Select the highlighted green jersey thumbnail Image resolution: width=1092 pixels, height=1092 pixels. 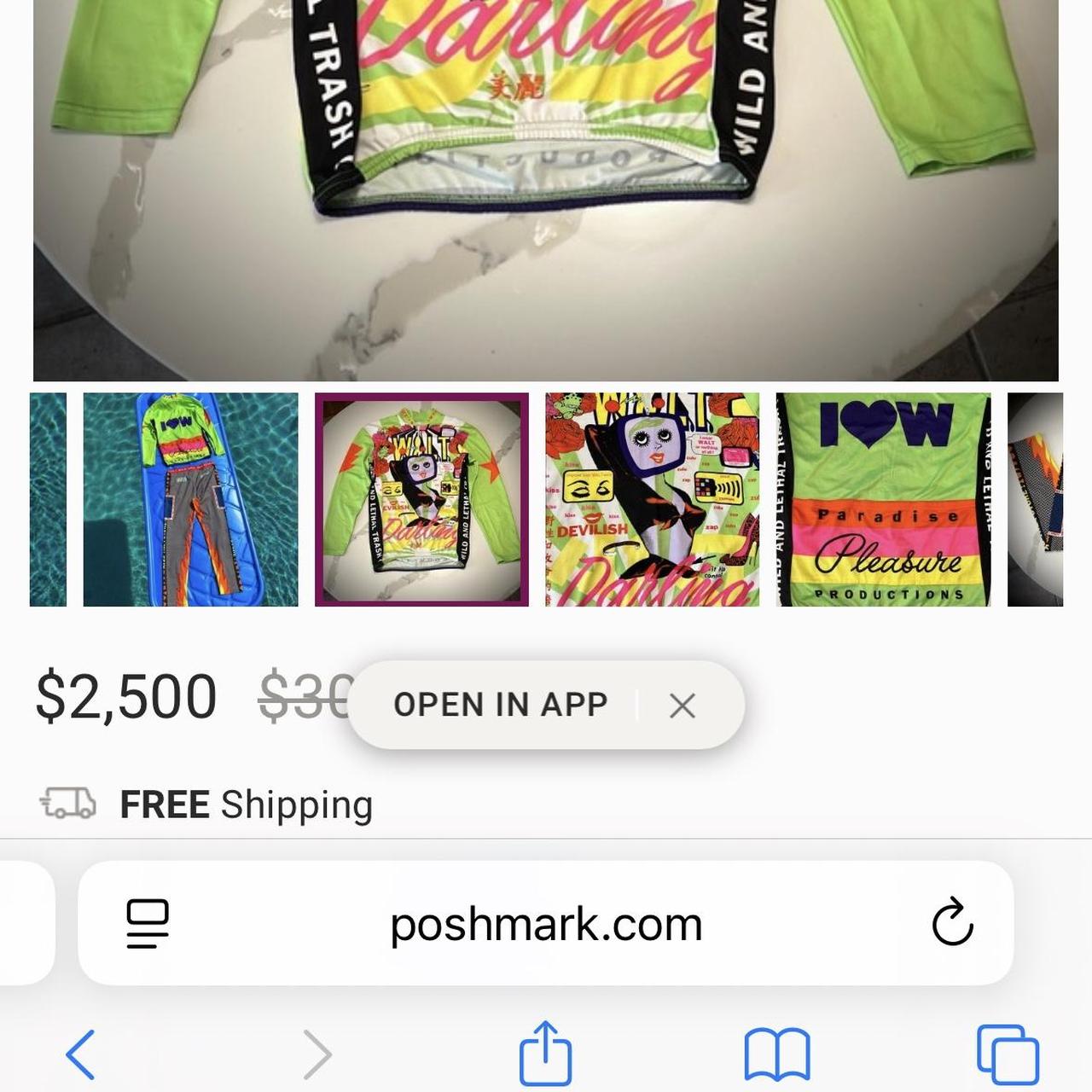point(421,499)
